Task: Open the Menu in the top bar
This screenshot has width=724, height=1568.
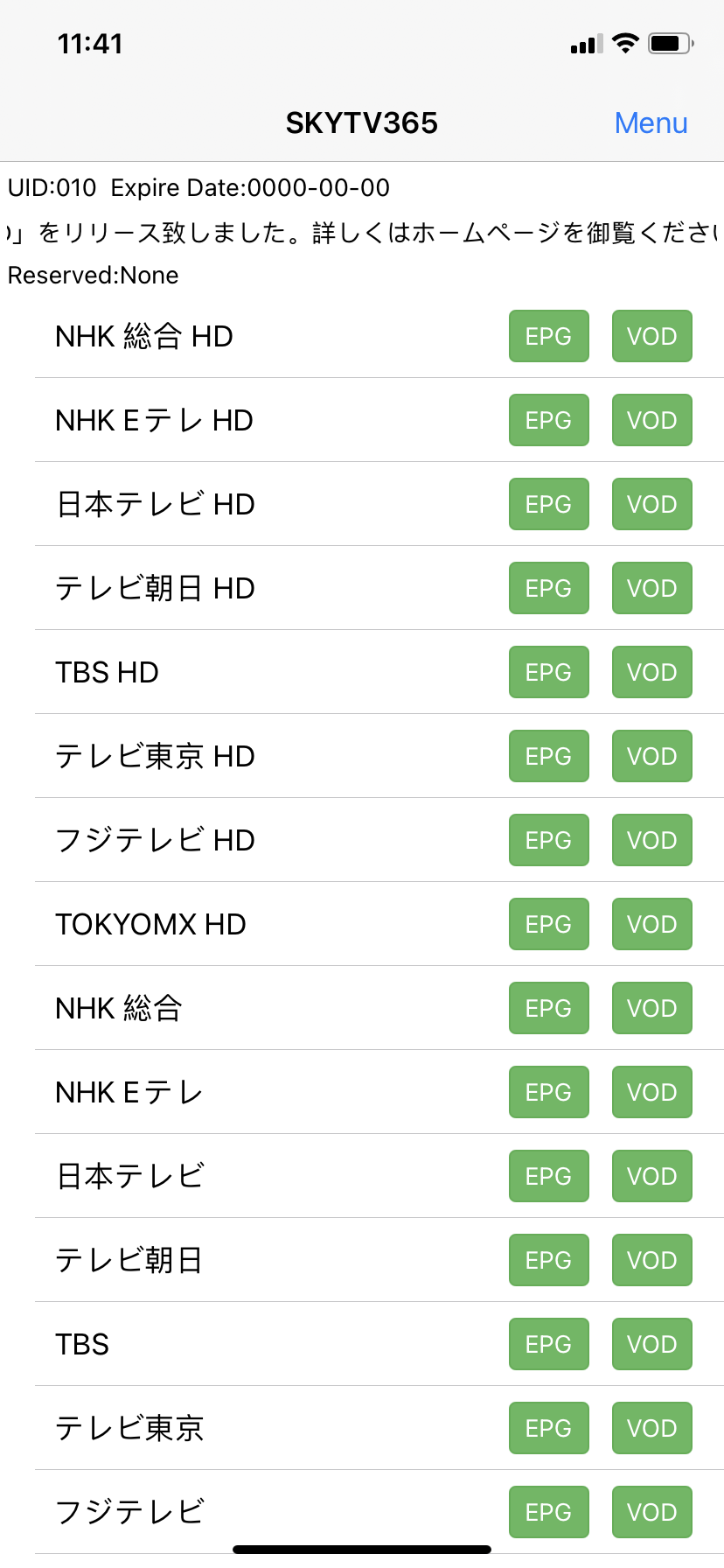Action: click(651, 123)
